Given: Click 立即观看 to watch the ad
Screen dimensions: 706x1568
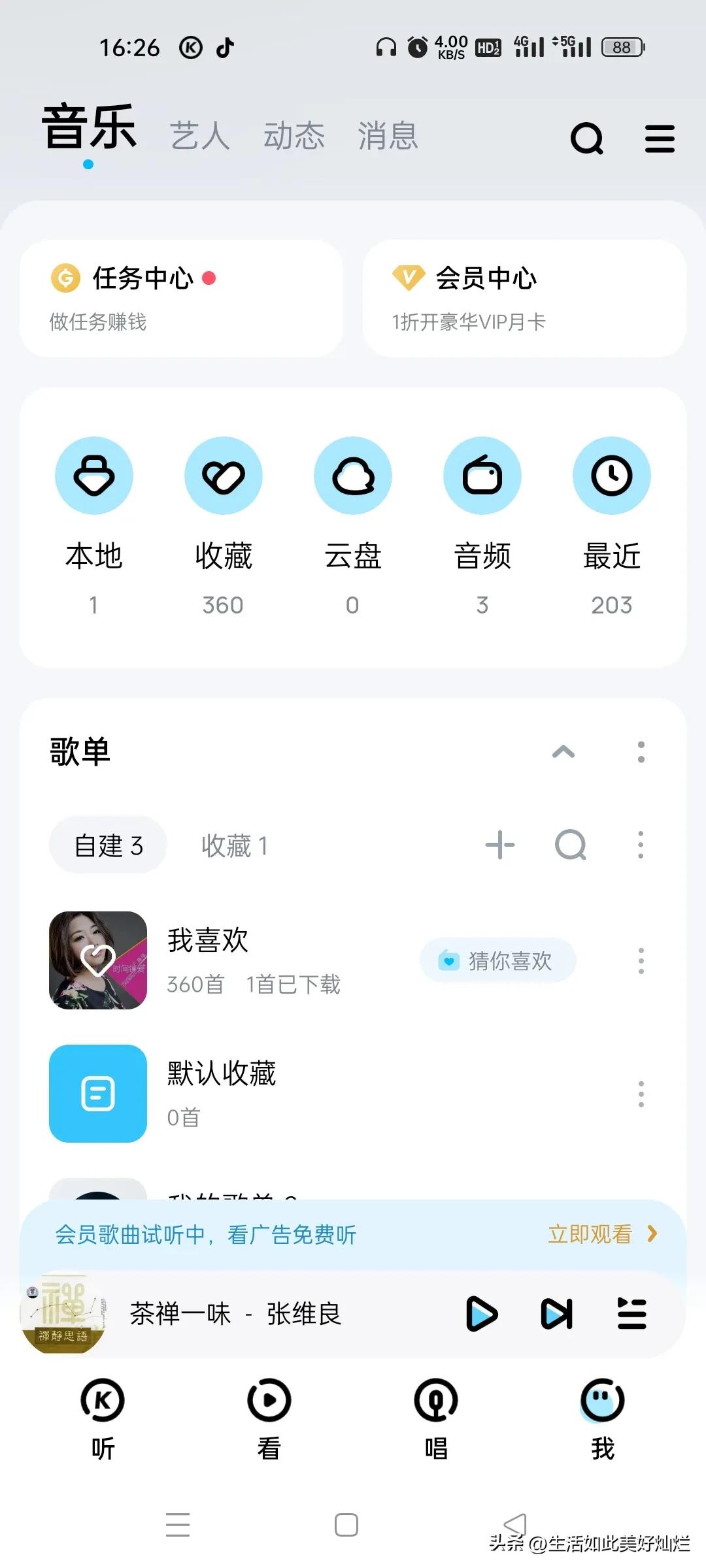Looking at the screenshot, I should coord(590,1233).
